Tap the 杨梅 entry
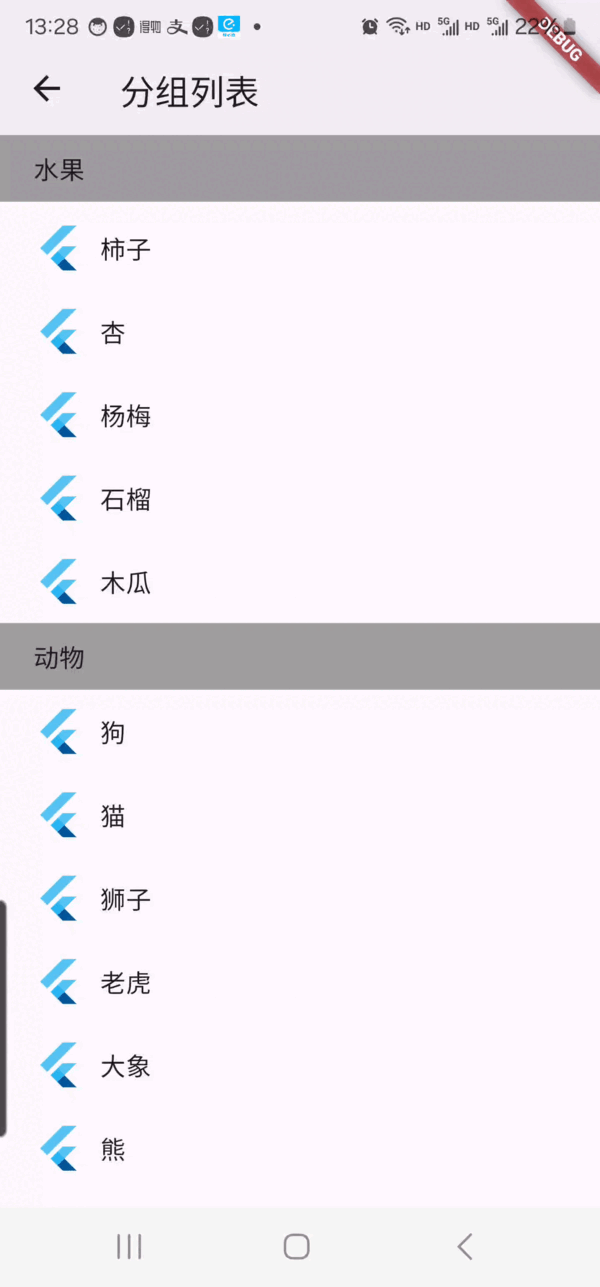Viewport: 600px width, 1287px height. tap(300, 415)
